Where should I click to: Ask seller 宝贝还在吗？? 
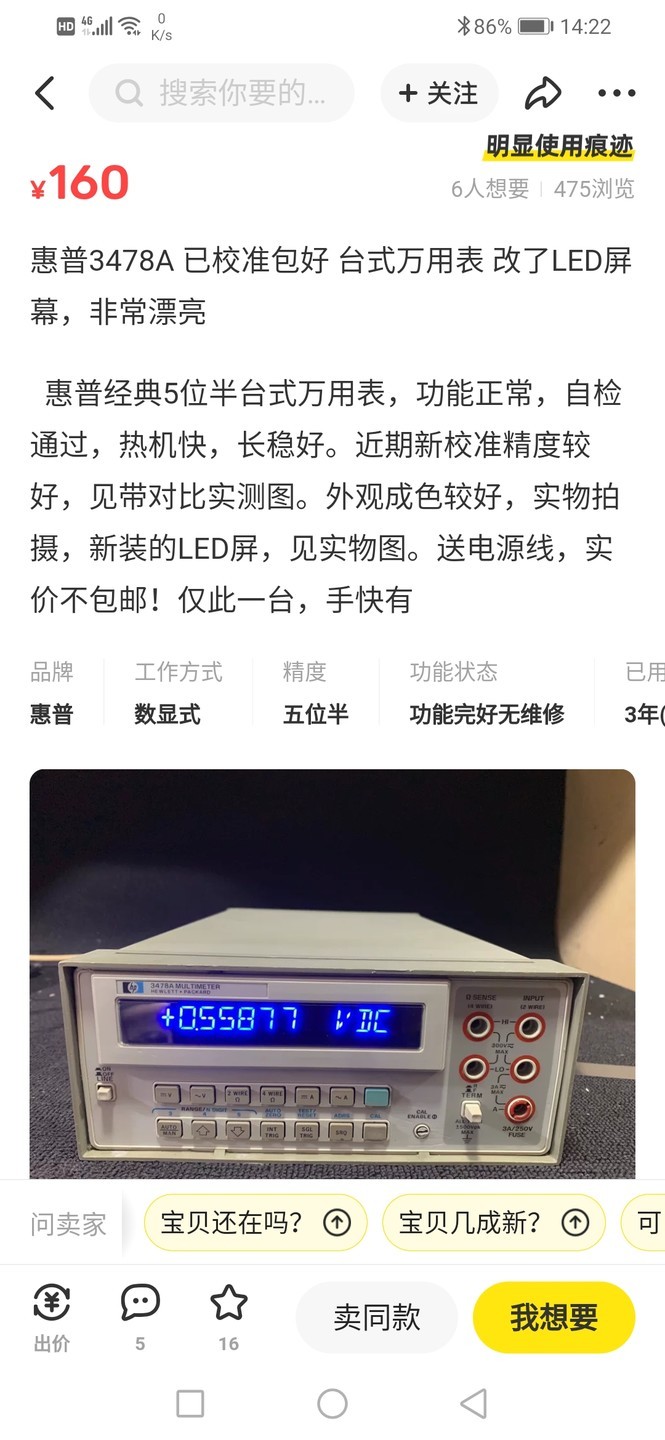pos(255,1222)
